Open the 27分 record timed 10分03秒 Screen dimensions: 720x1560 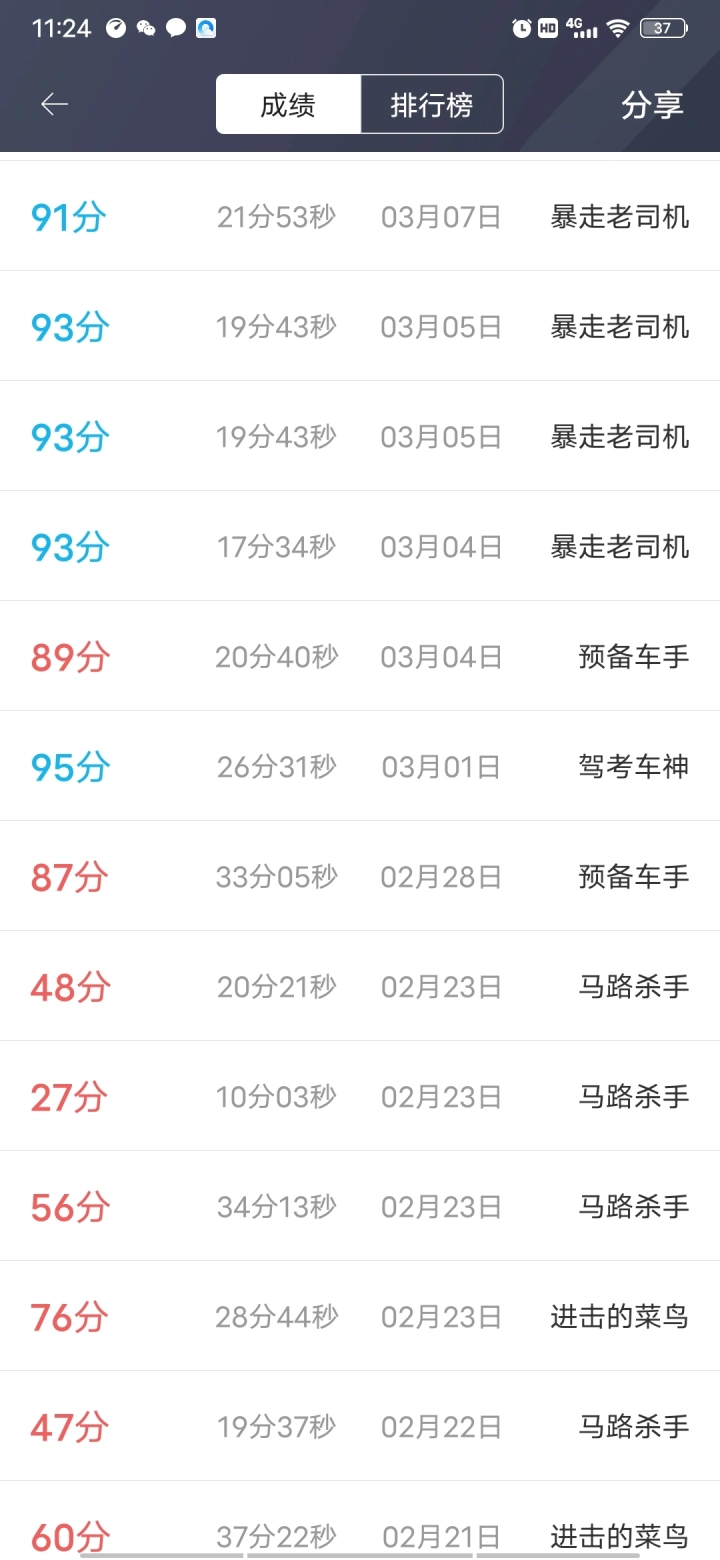tap(360, 1096)
